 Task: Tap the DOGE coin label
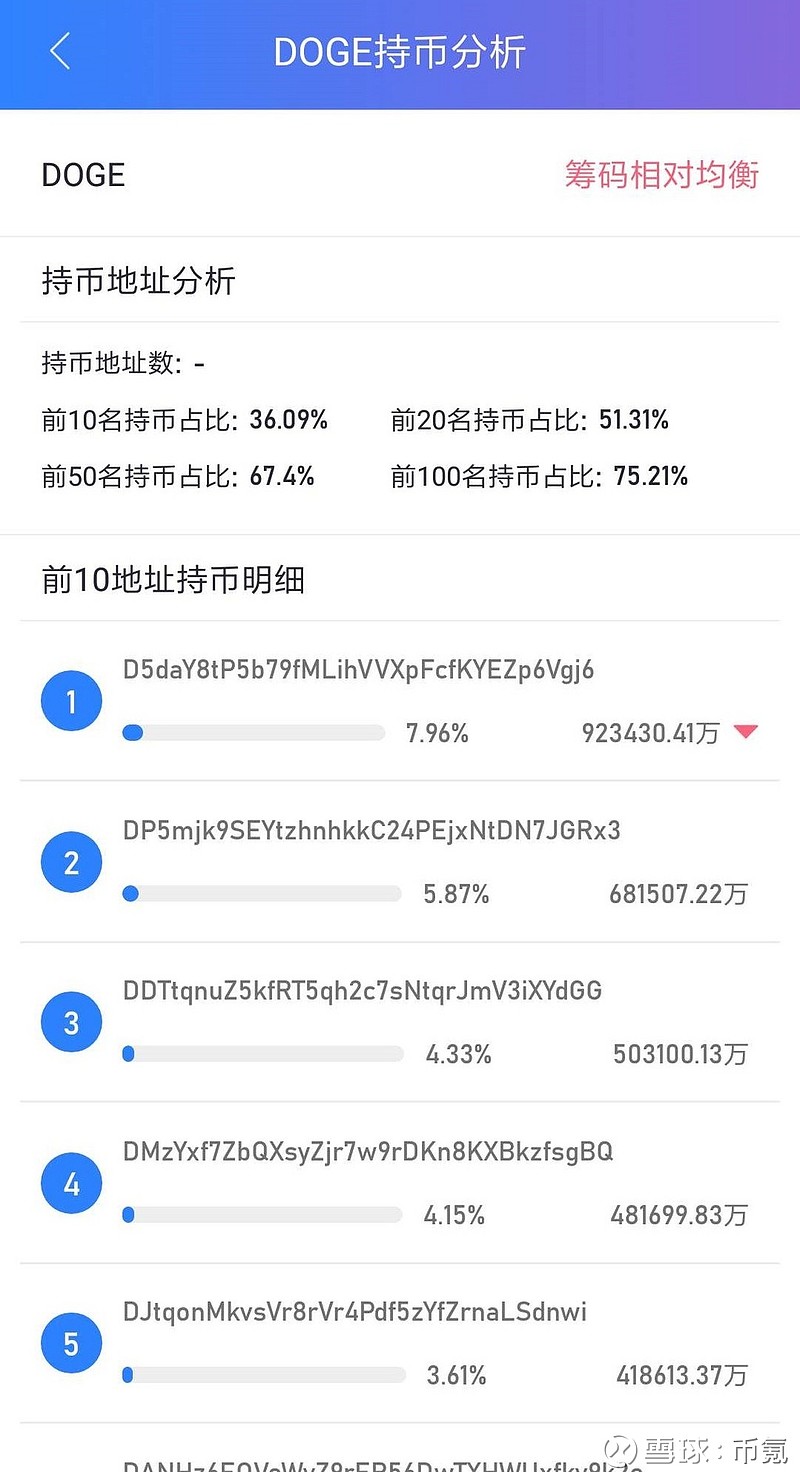tap(83, 175)
